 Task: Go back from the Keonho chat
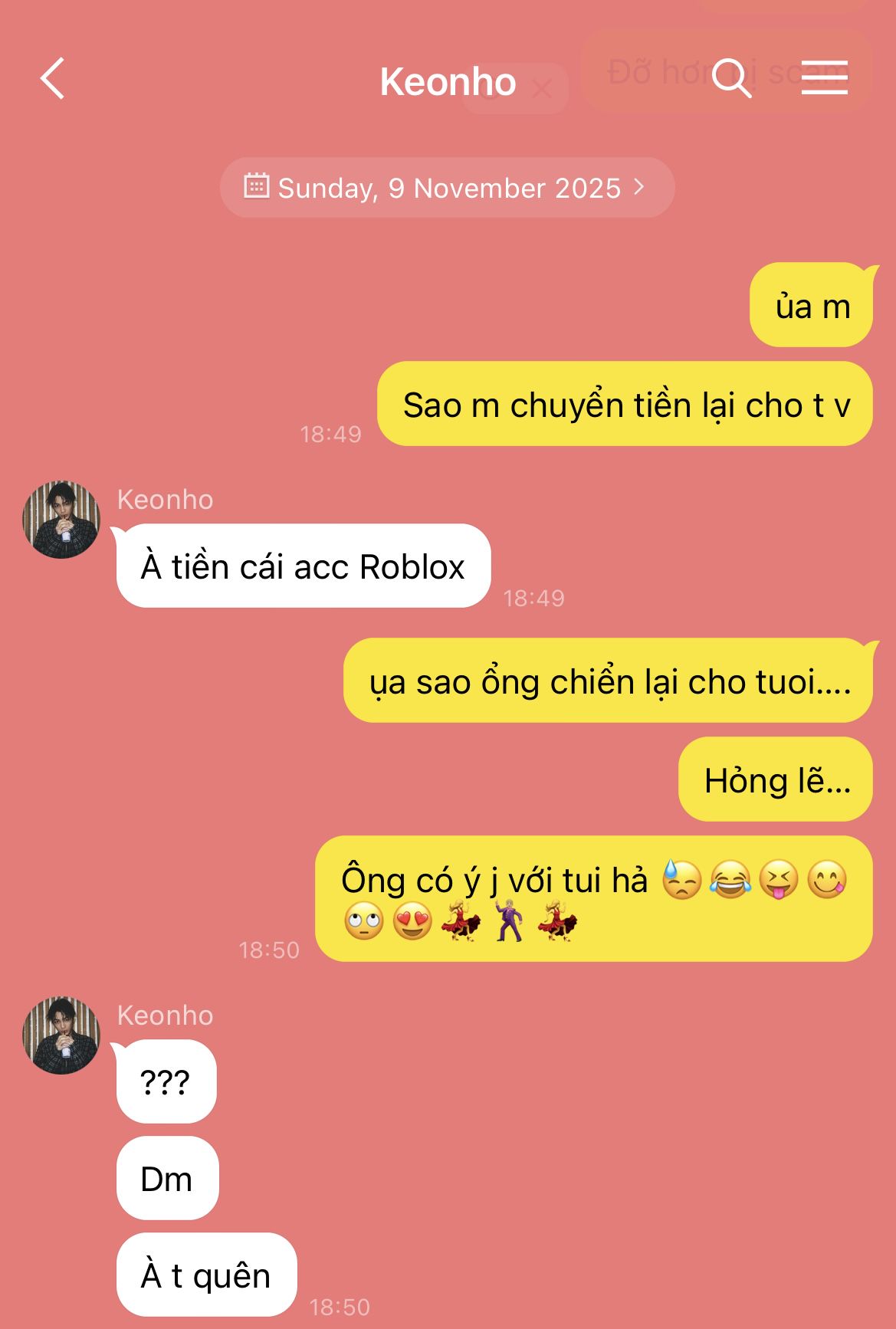click(52, 79)
